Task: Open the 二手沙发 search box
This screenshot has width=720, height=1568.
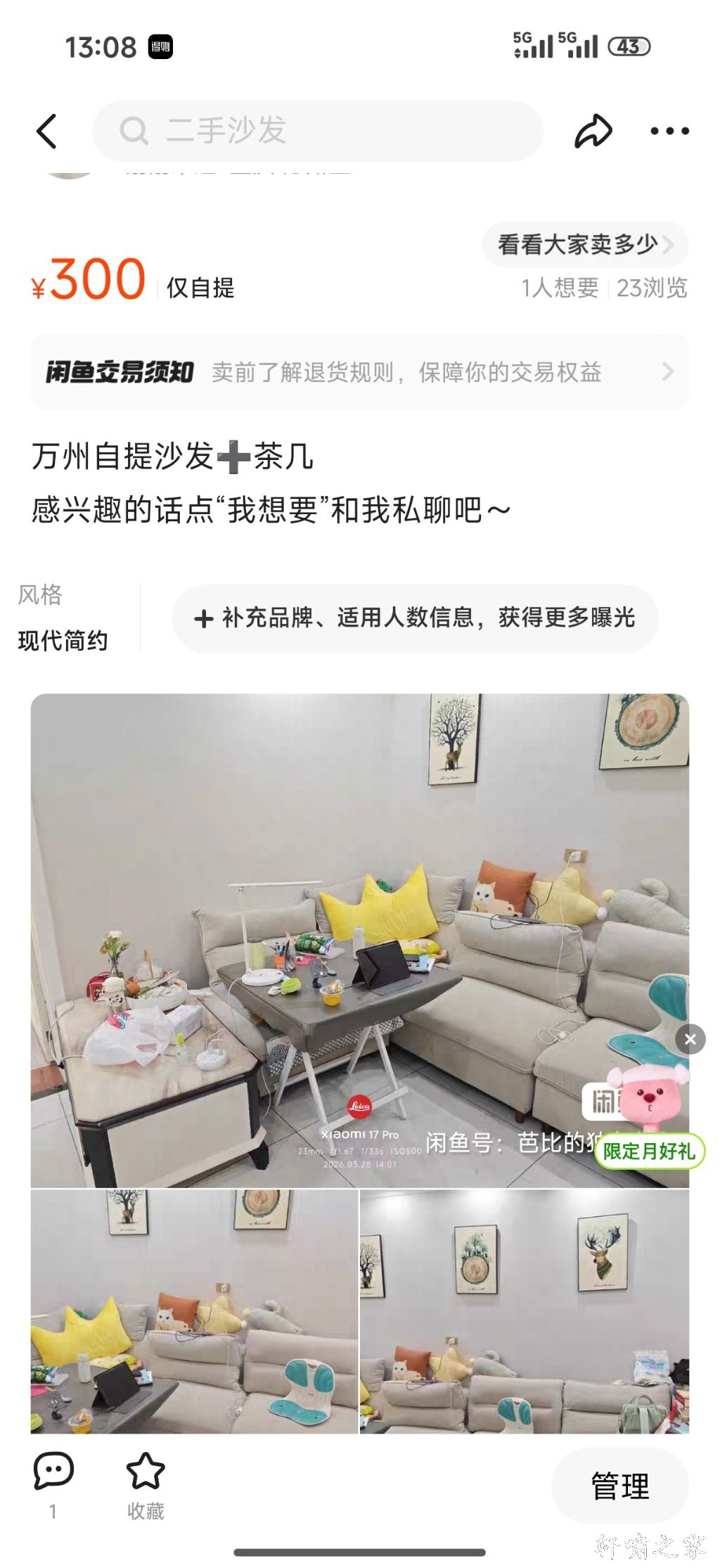Action: click(317, 131)
